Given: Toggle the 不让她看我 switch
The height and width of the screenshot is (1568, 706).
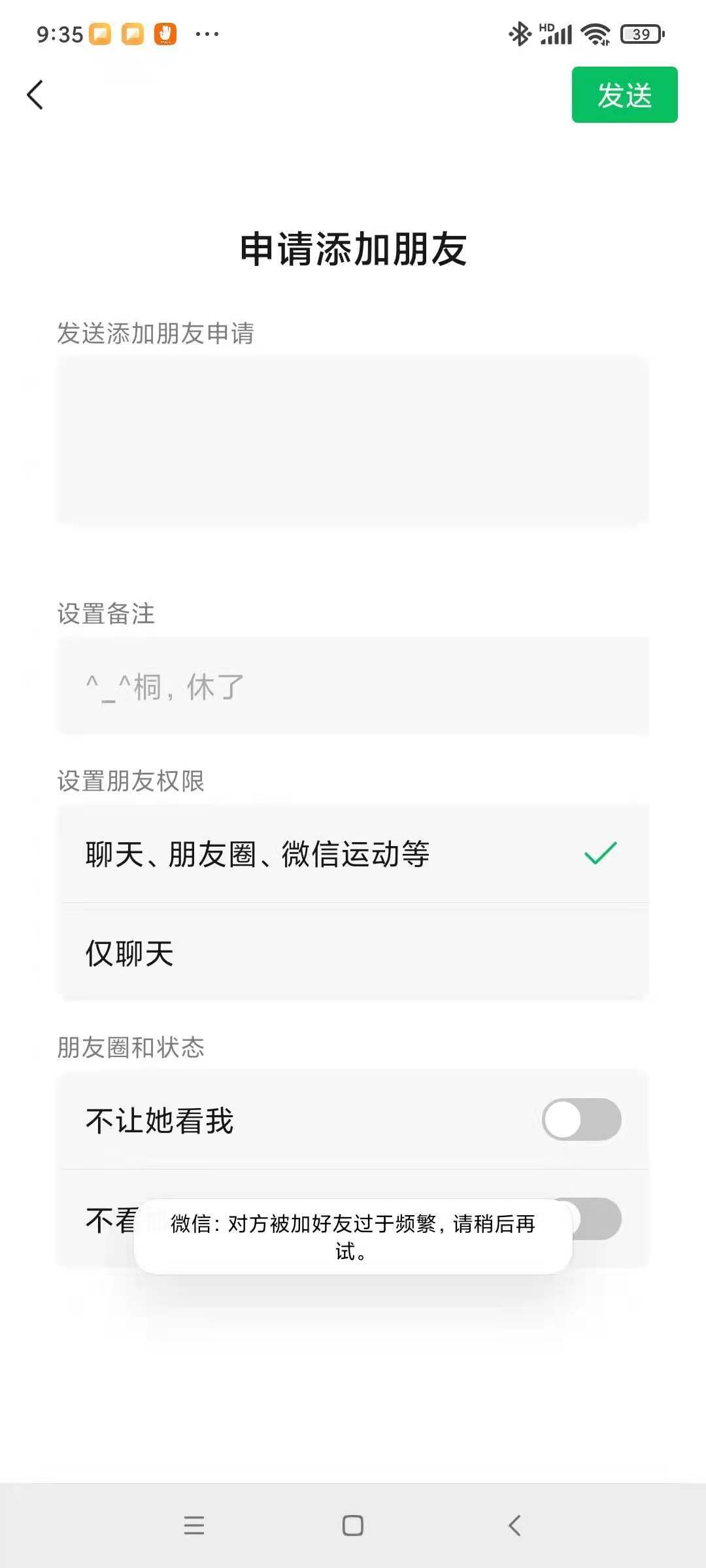Looking at the screenshot, I should (x=581, y=1120).
